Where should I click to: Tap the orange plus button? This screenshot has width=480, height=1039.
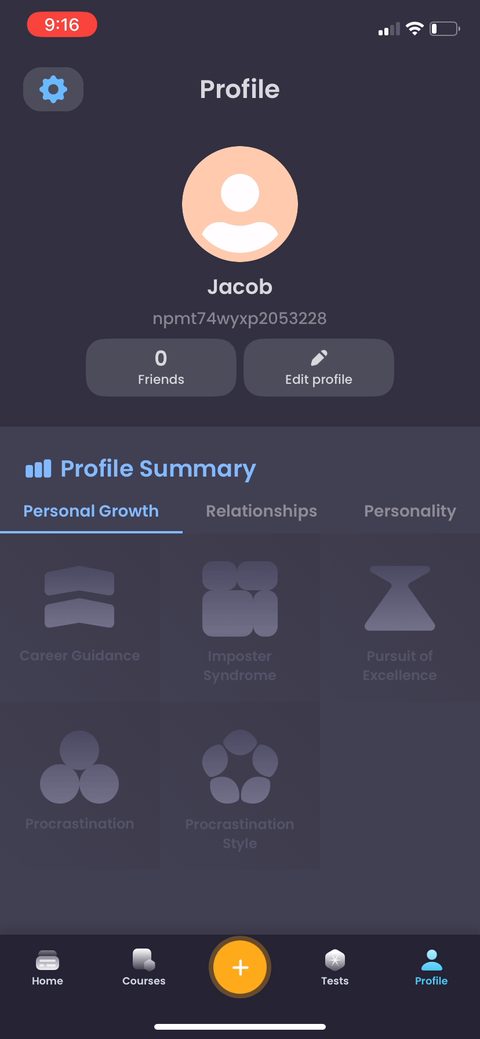pyautogui.click(x=240, y=967)
